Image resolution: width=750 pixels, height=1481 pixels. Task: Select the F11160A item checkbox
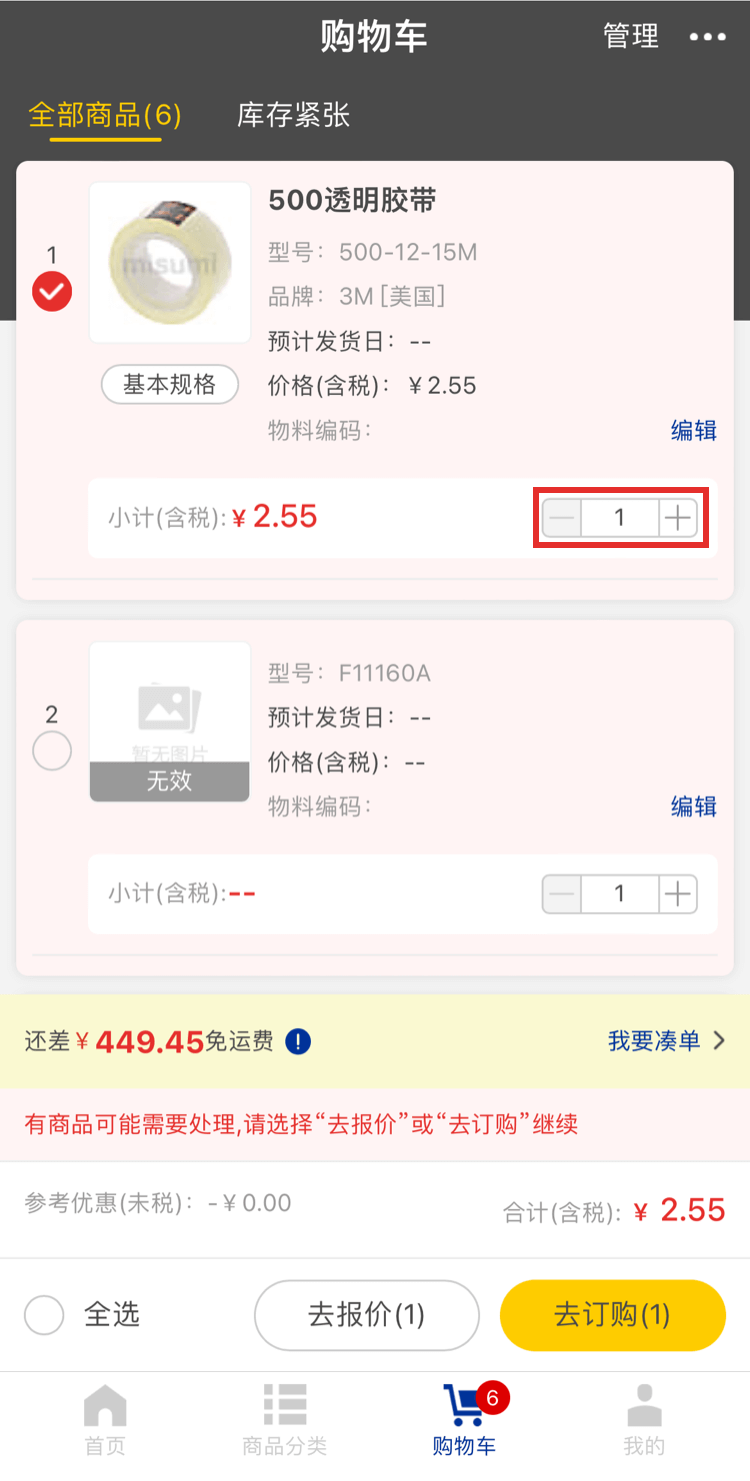52,751
